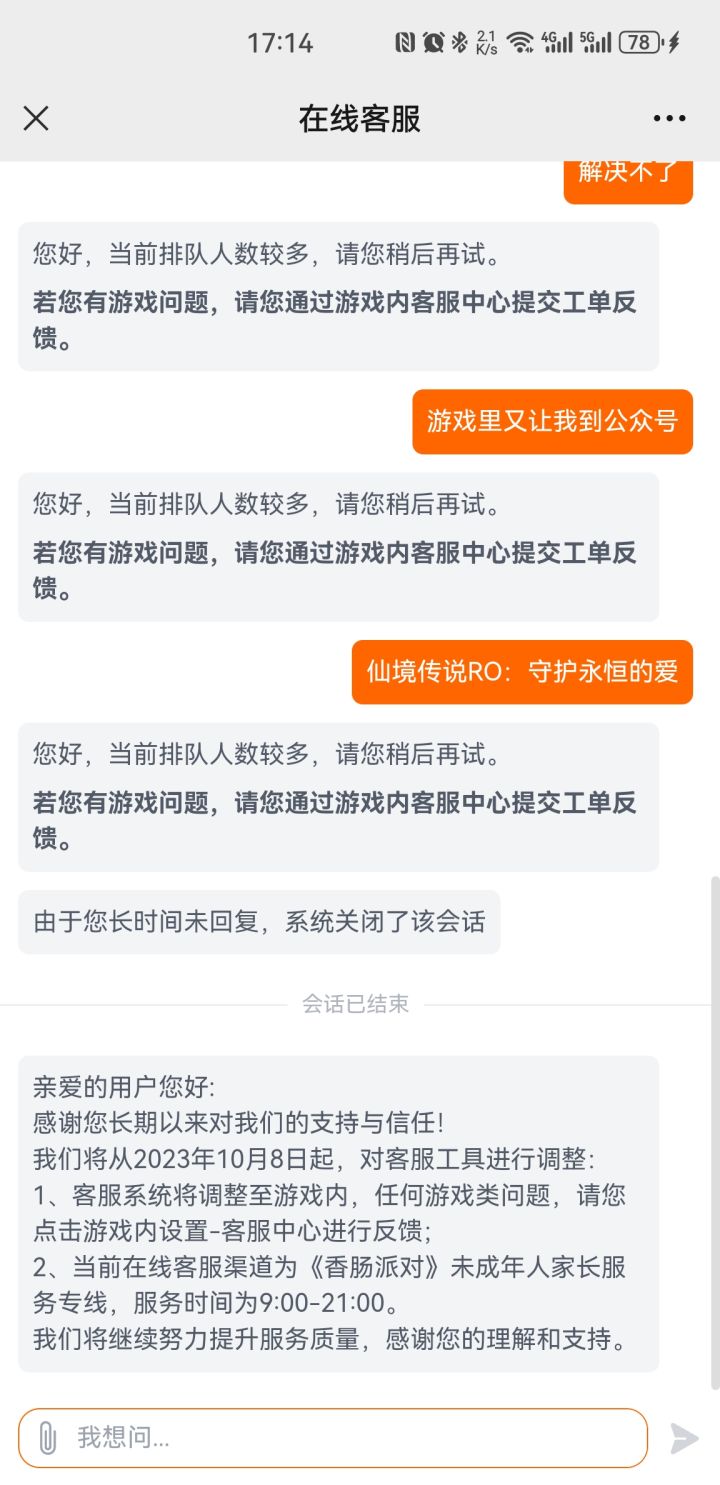Tap the "仙境传说RO：守护永恒的爱" message
This screenshot has height=1485, width=720.
tap(524, 672)
